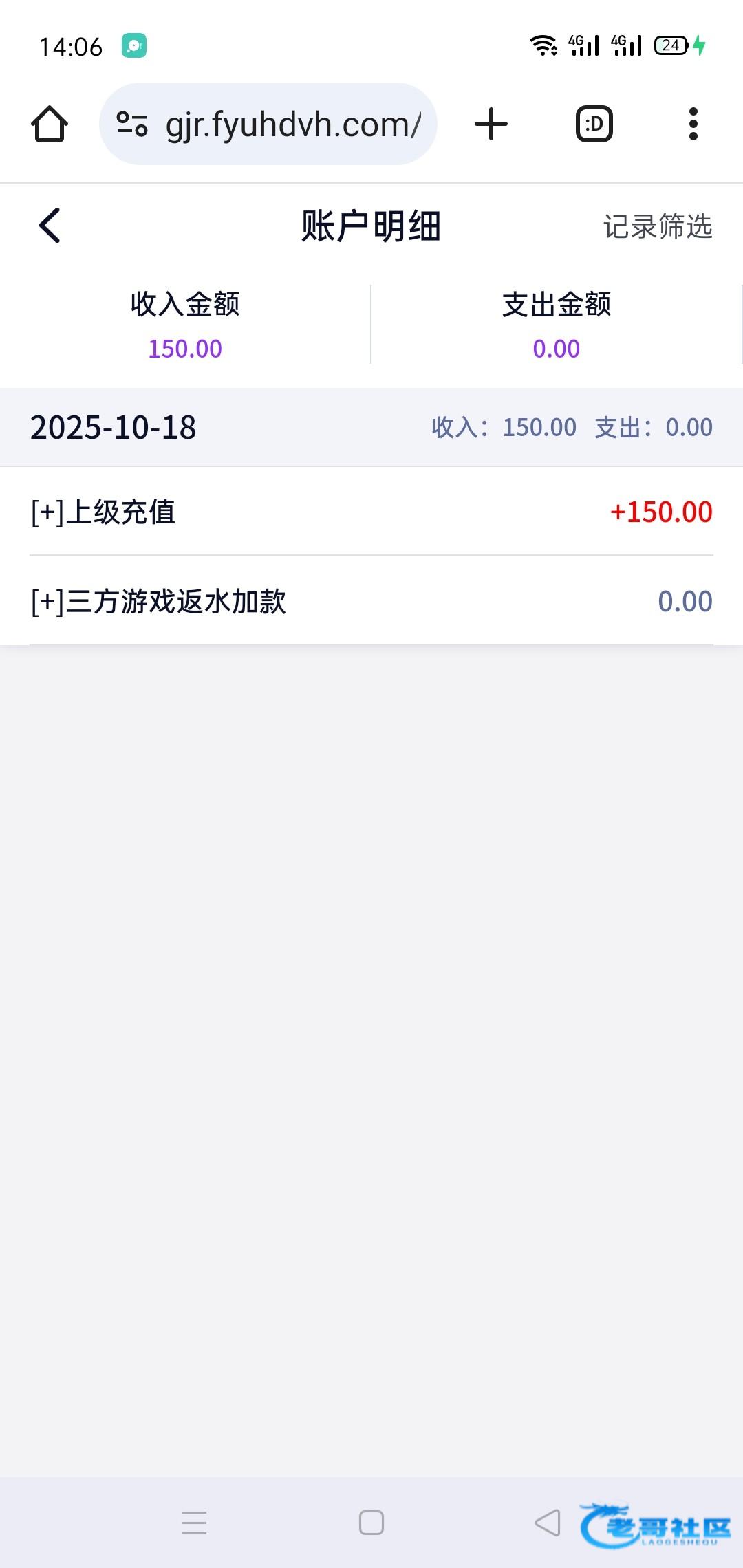The height and width of the screenshot is (1568, 743).
Task: Open the browser tab switcher
Action: (x=594, y=124)
